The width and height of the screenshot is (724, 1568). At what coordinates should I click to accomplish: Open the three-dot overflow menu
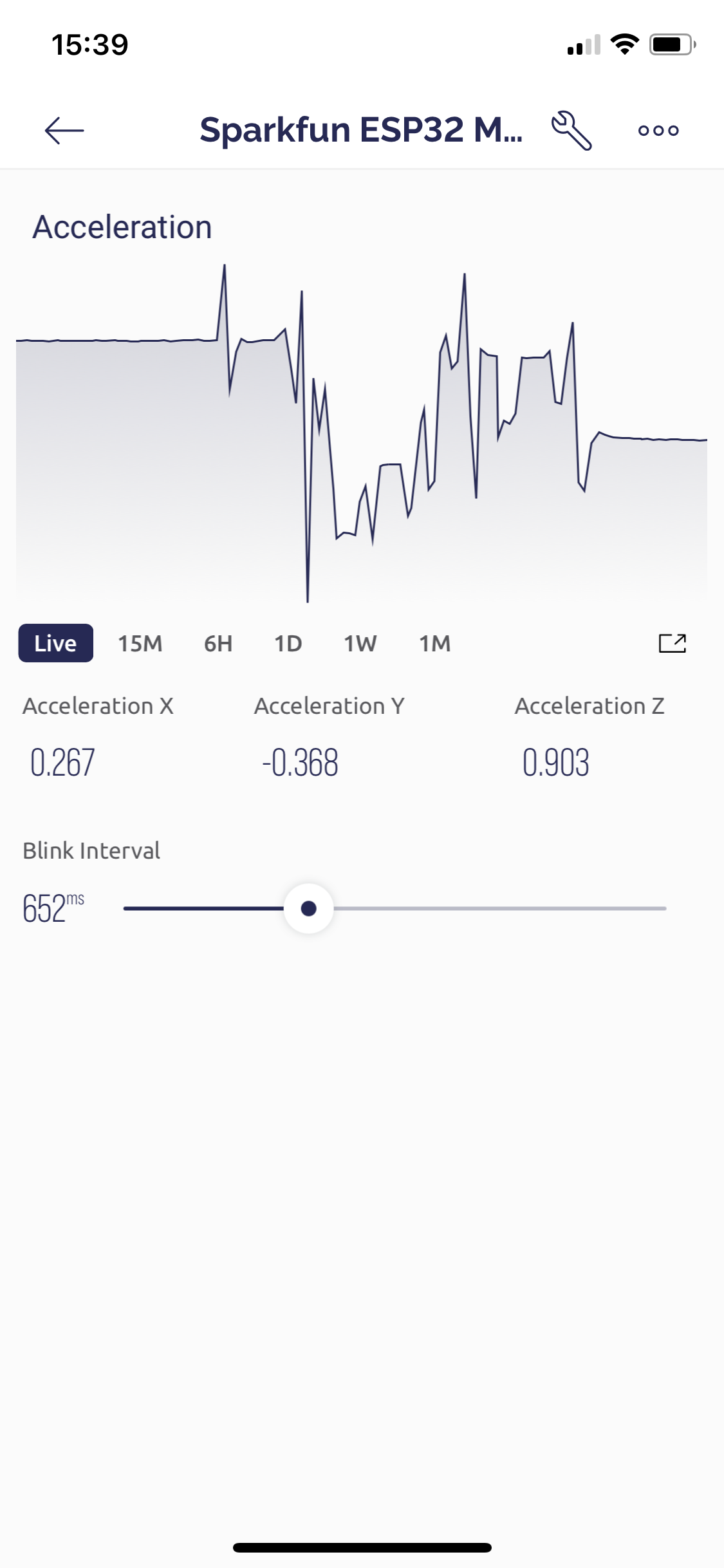(658, 131)
